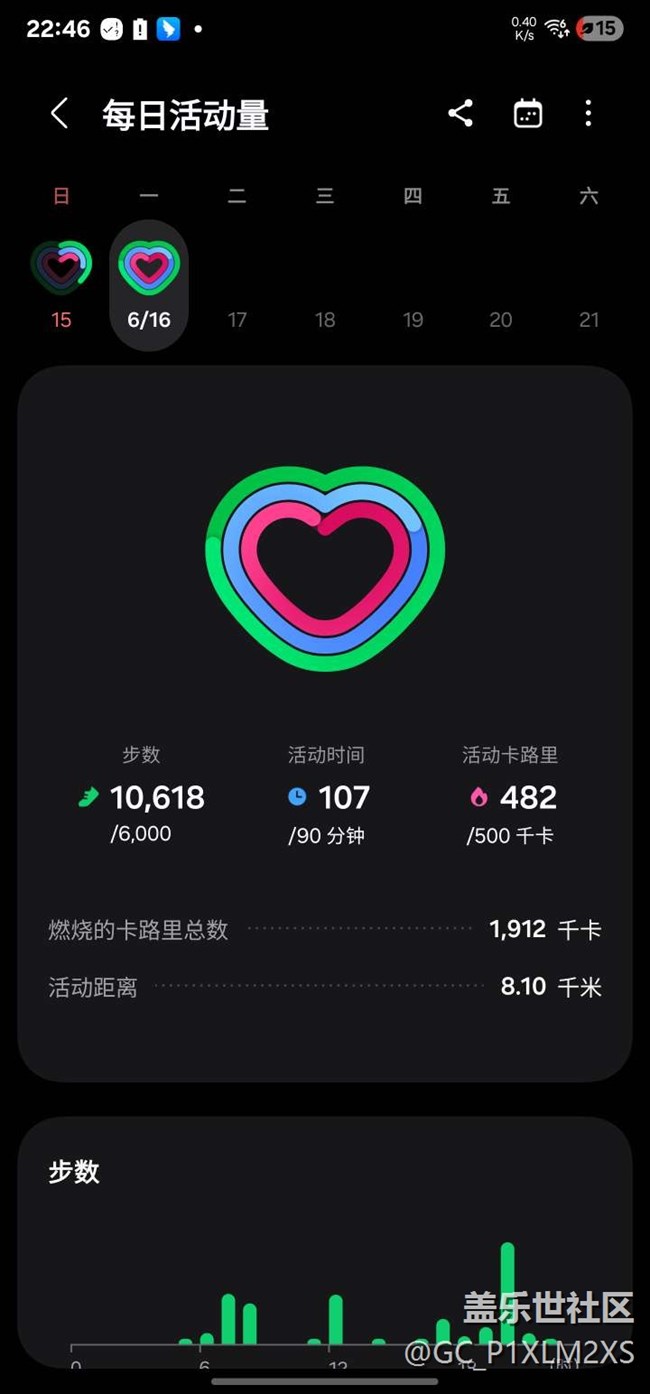Screen dimensions: 650x1394
Task: Open the three-dot overflow menu
Action: click(588, 113)
